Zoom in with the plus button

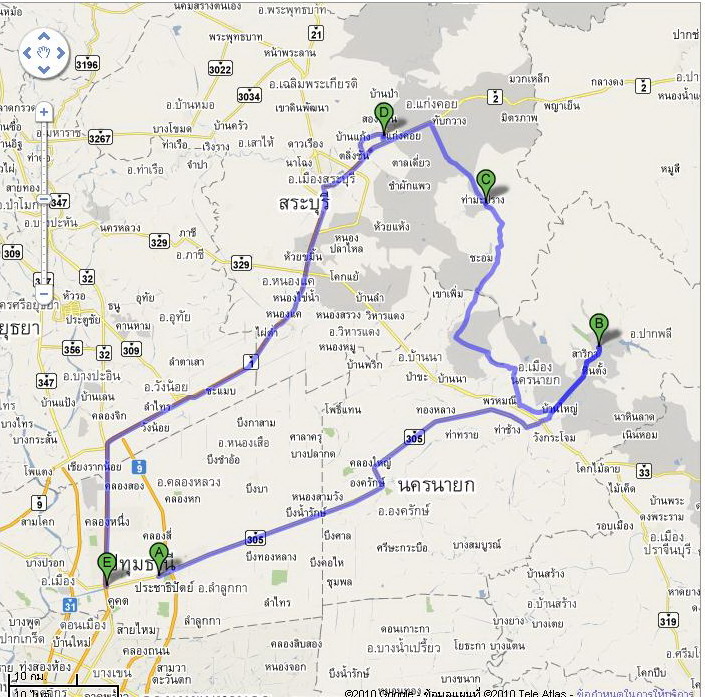(x=43, y=112)
